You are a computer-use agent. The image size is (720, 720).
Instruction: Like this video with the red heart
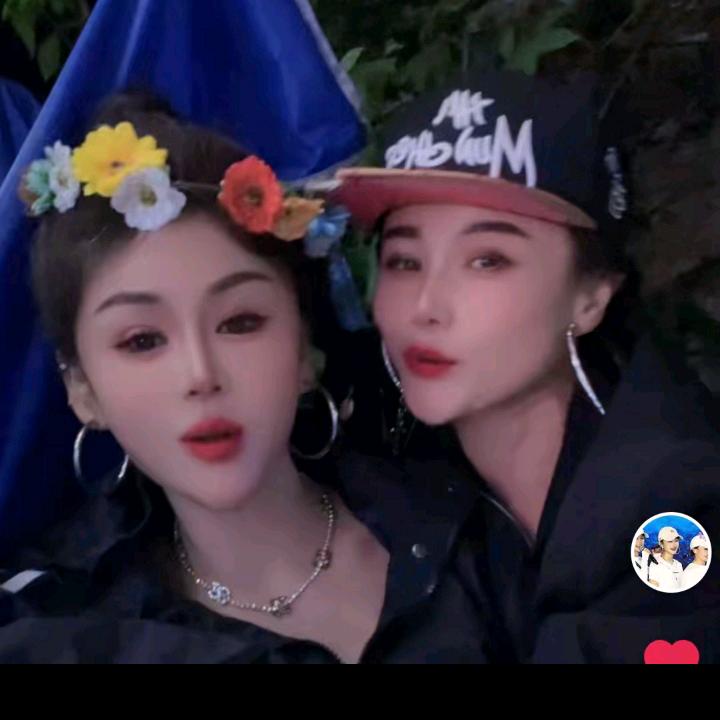tap(671, 653)
